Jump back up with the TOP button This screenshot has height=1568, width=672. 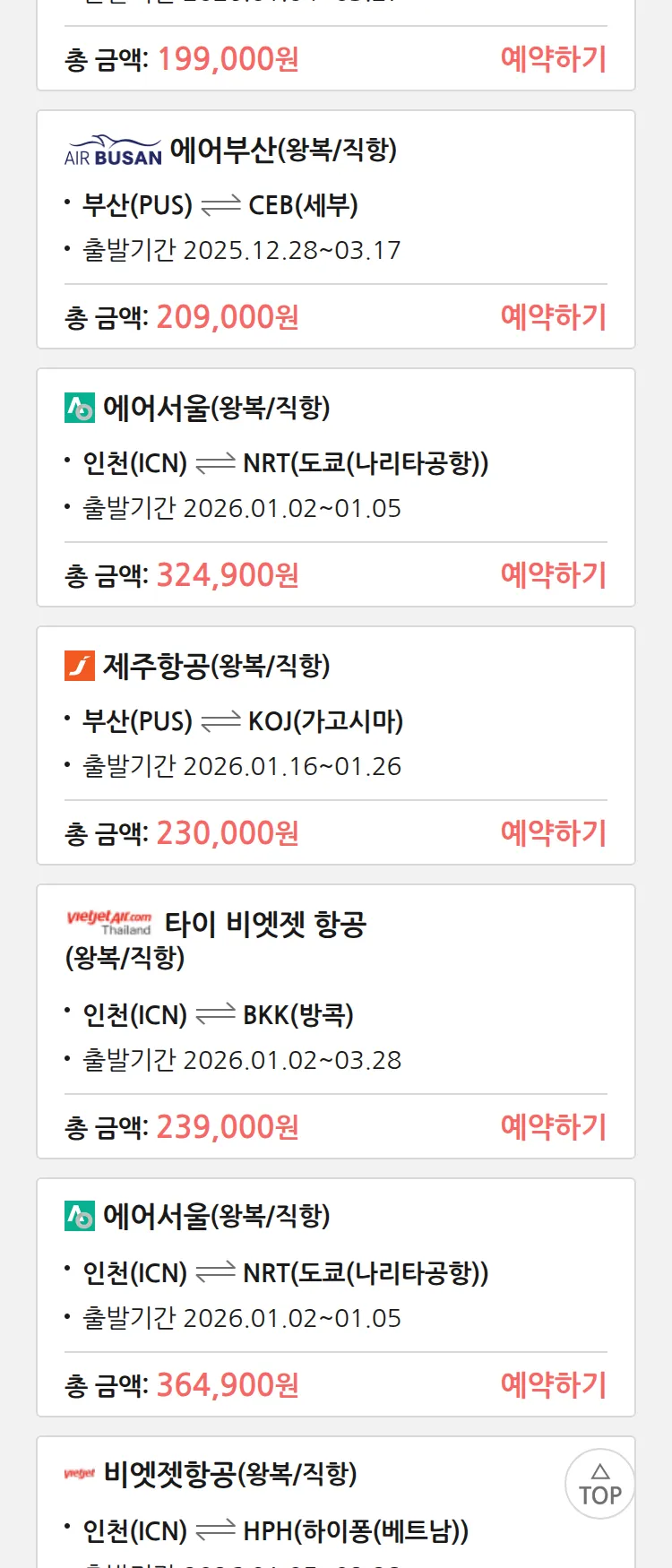point(599,1484)
